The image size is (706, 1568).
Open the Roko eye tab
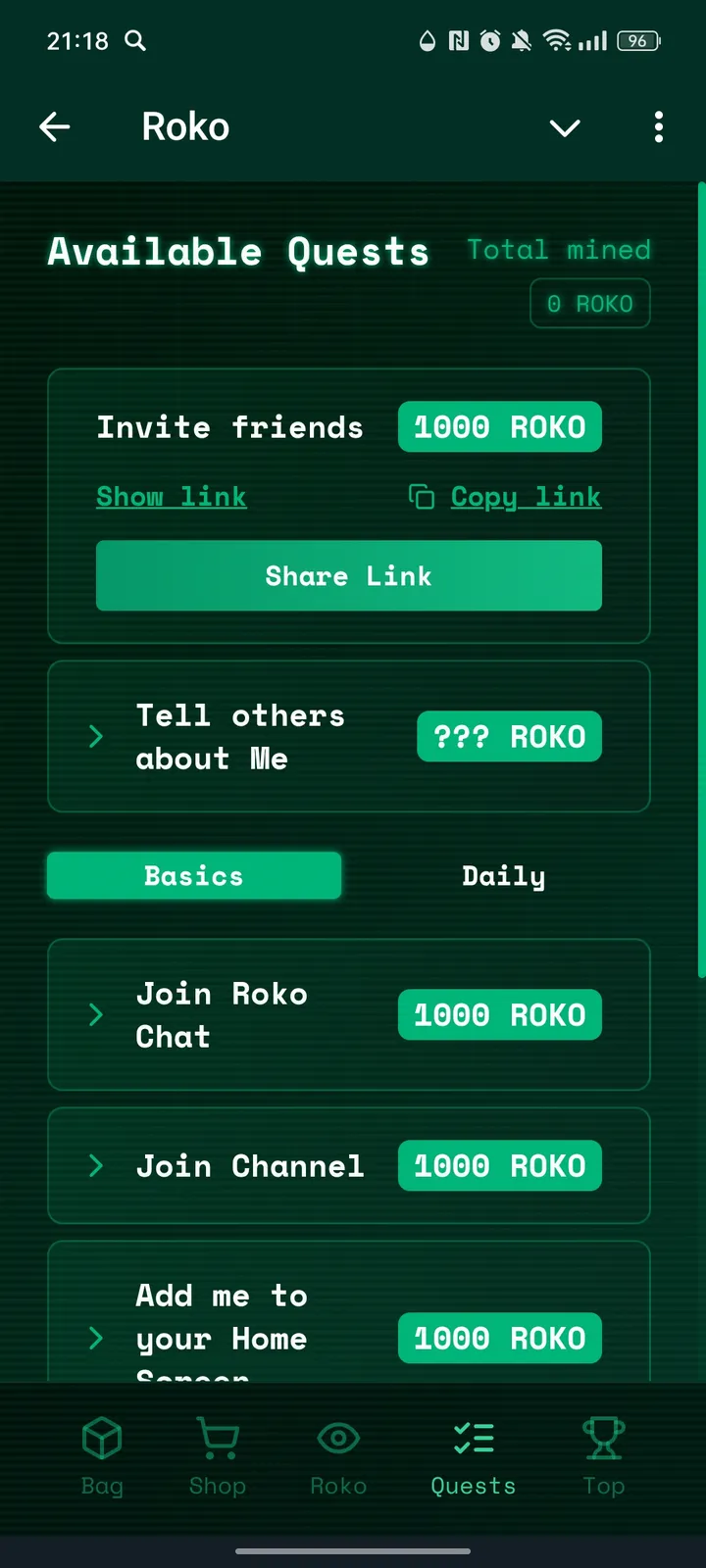coord(337,1457)
